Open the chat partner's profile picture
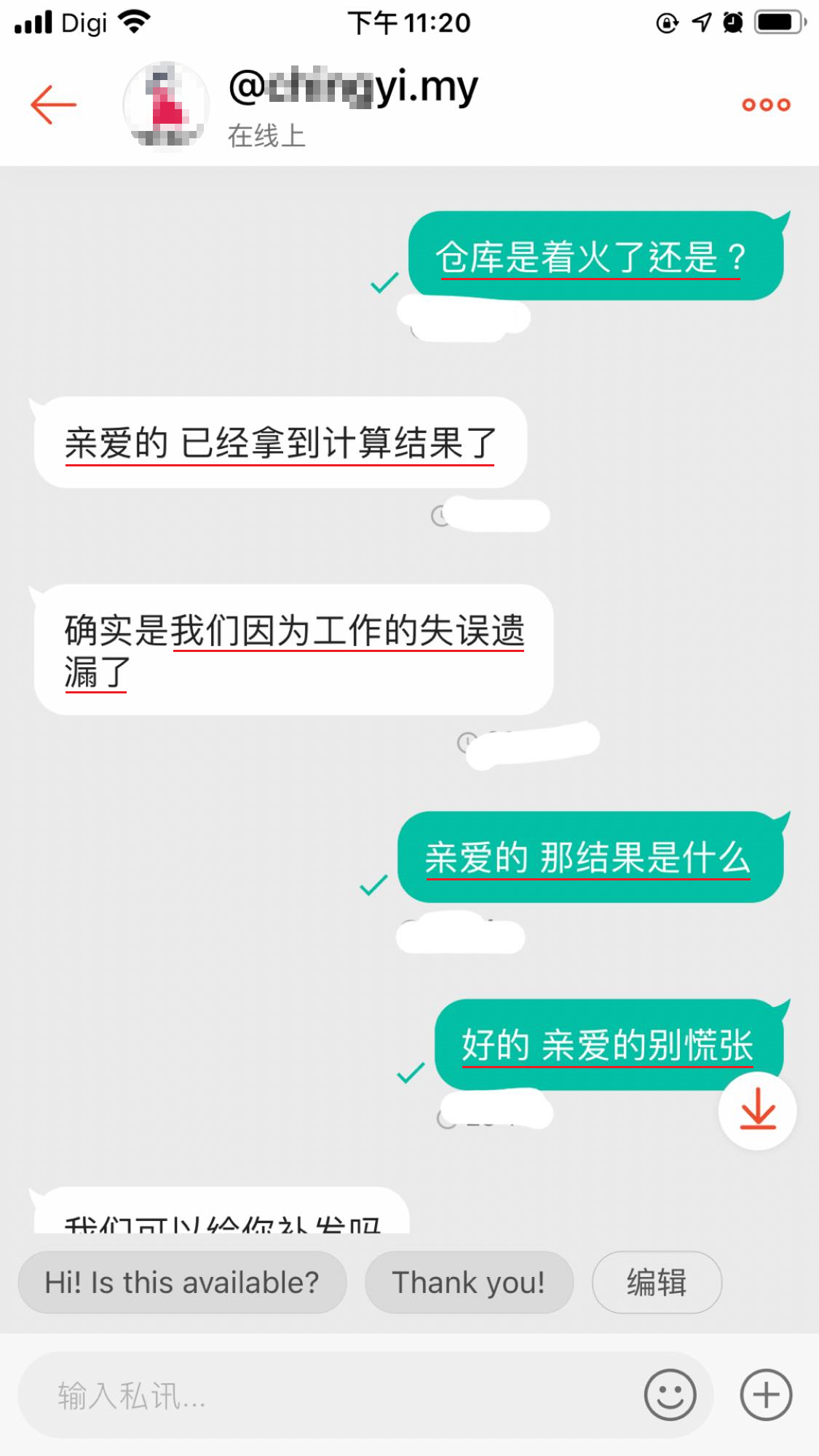 166,106
